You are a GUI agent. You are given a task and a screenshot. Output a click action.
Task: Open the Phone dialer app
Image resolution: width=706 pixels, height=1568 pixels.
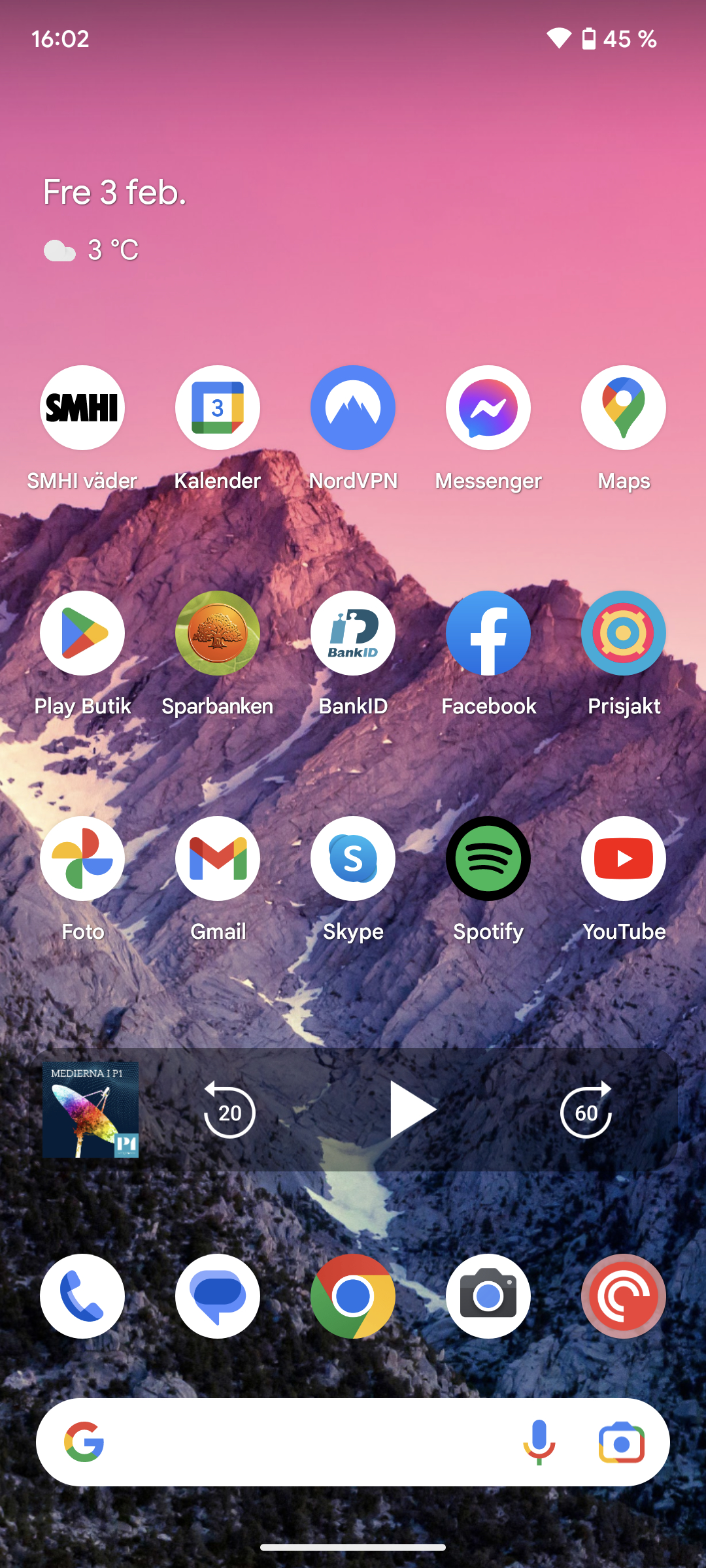point(82,1296)
